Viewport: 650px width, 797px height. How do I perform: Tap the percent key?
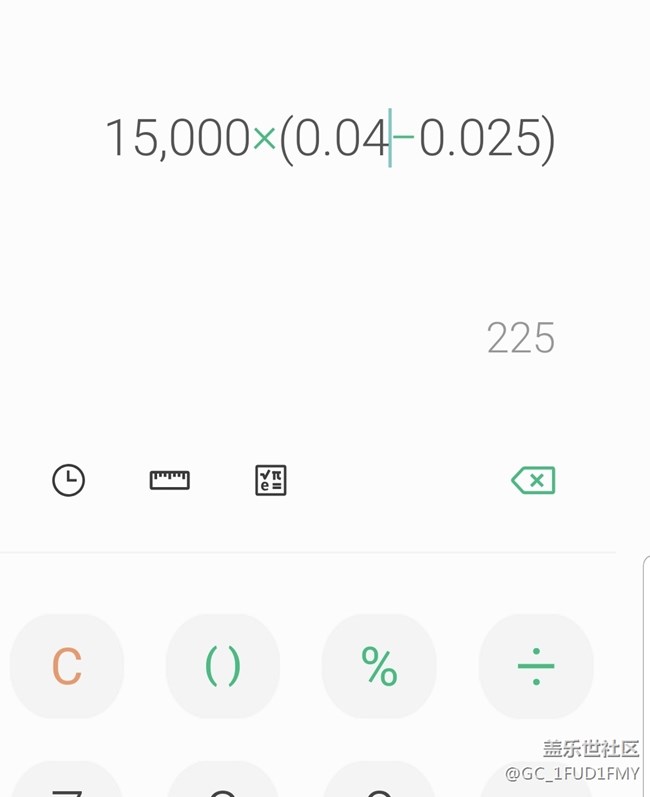(x=379, y=666)
